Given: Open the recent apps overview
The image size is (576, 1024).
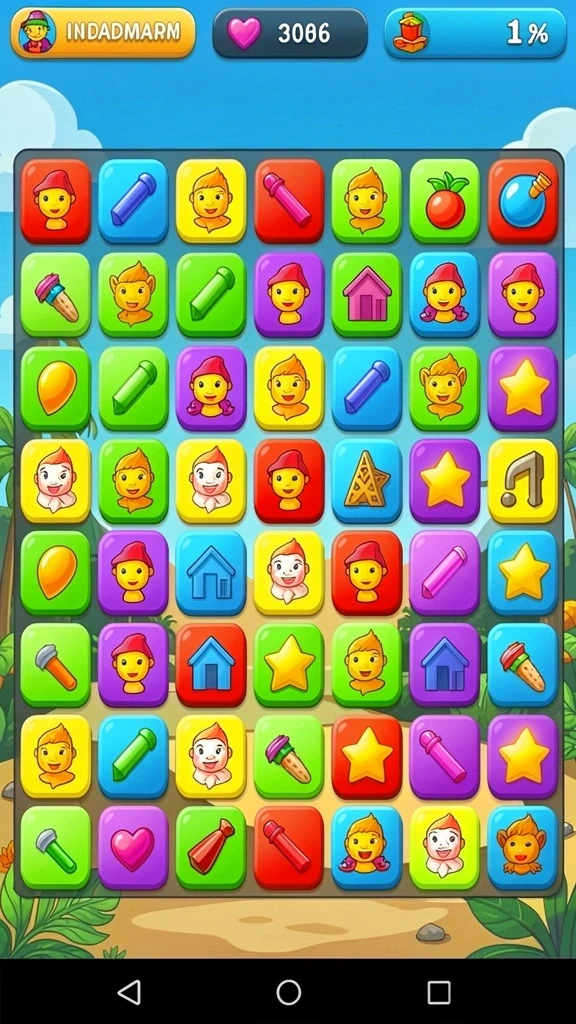Looking at the screenshot, I should pos(439,992).
